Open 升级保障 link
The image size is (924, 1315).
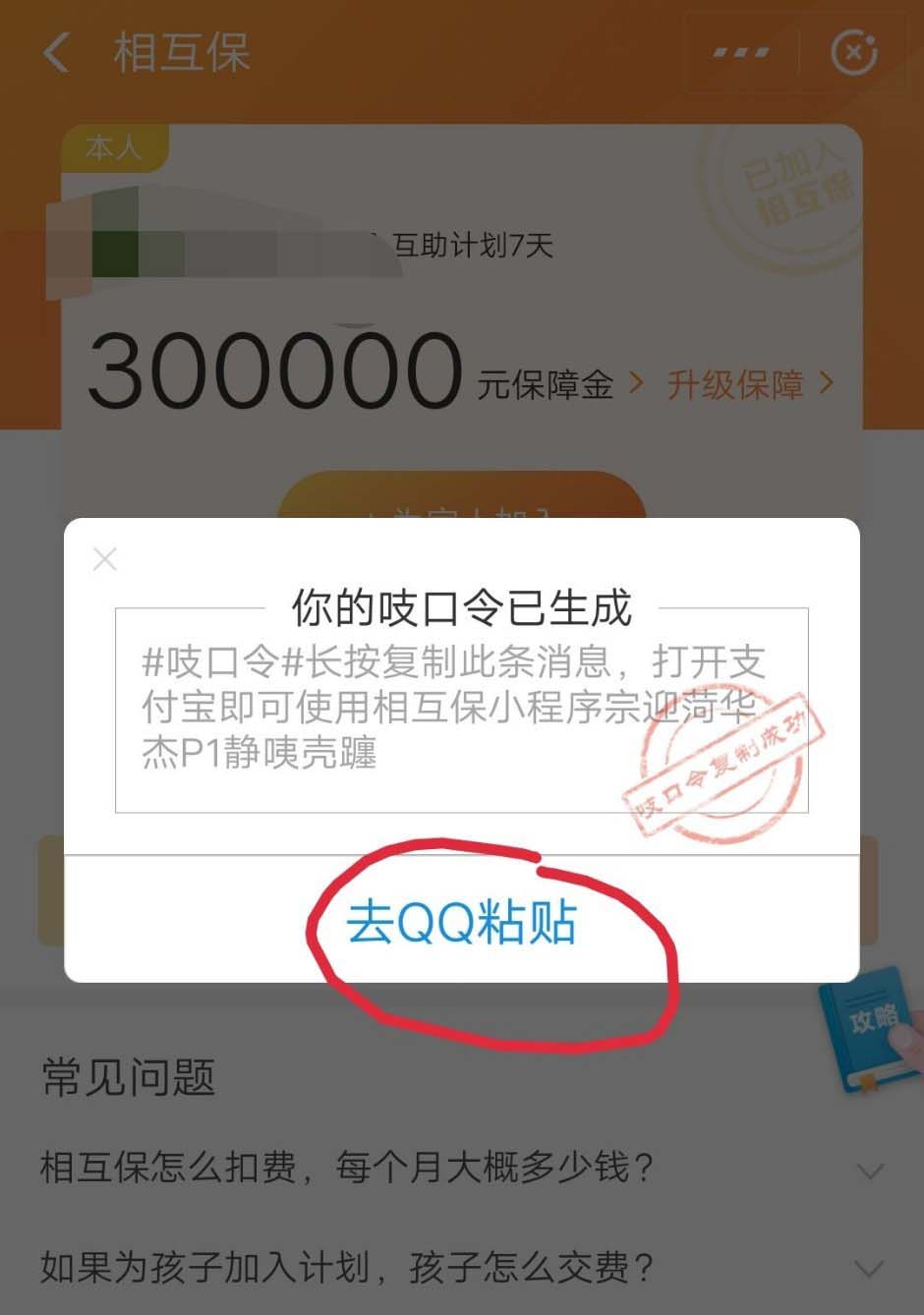pyautogui.click(x=749, y=383)
